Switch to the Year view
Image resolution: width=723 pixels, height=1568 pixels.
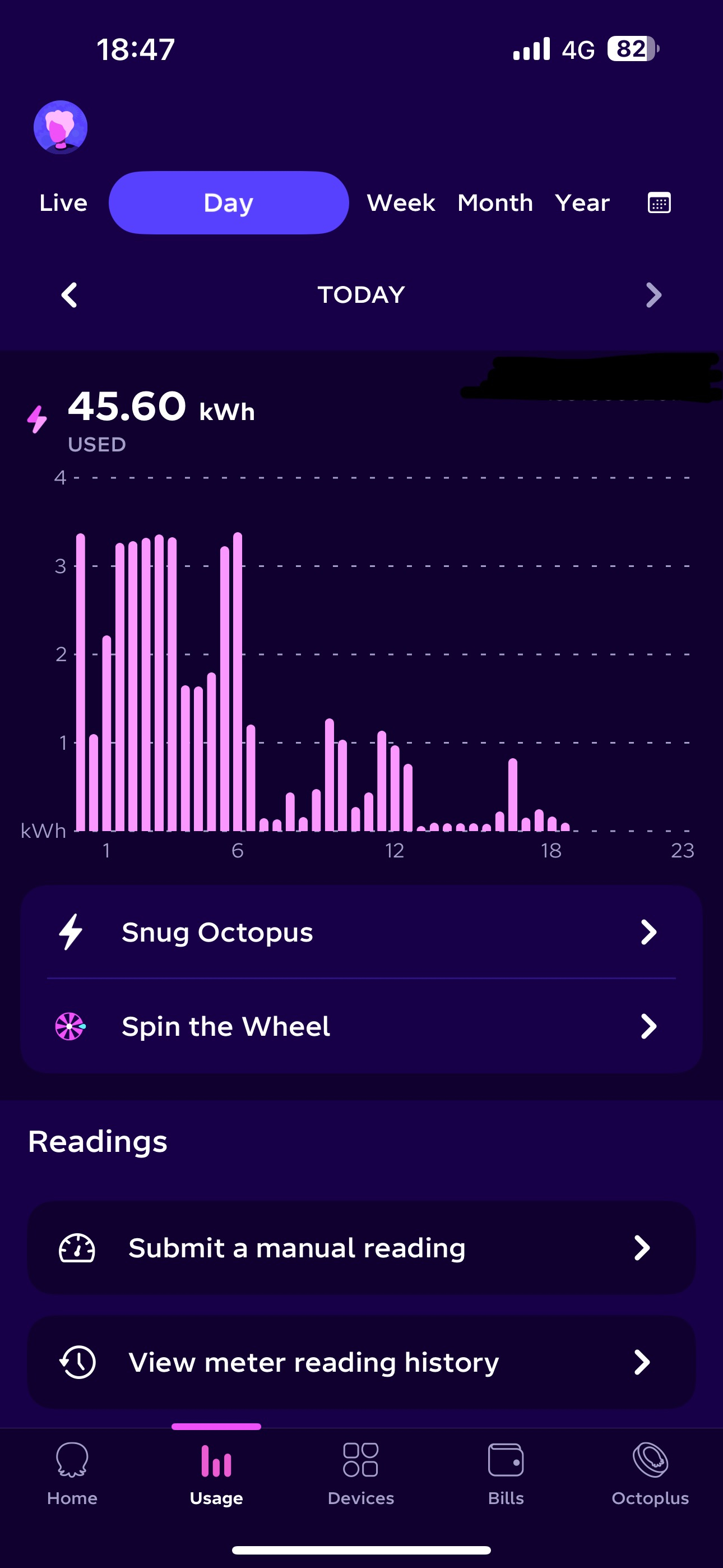pyautogui.click(x=582, y=202)
